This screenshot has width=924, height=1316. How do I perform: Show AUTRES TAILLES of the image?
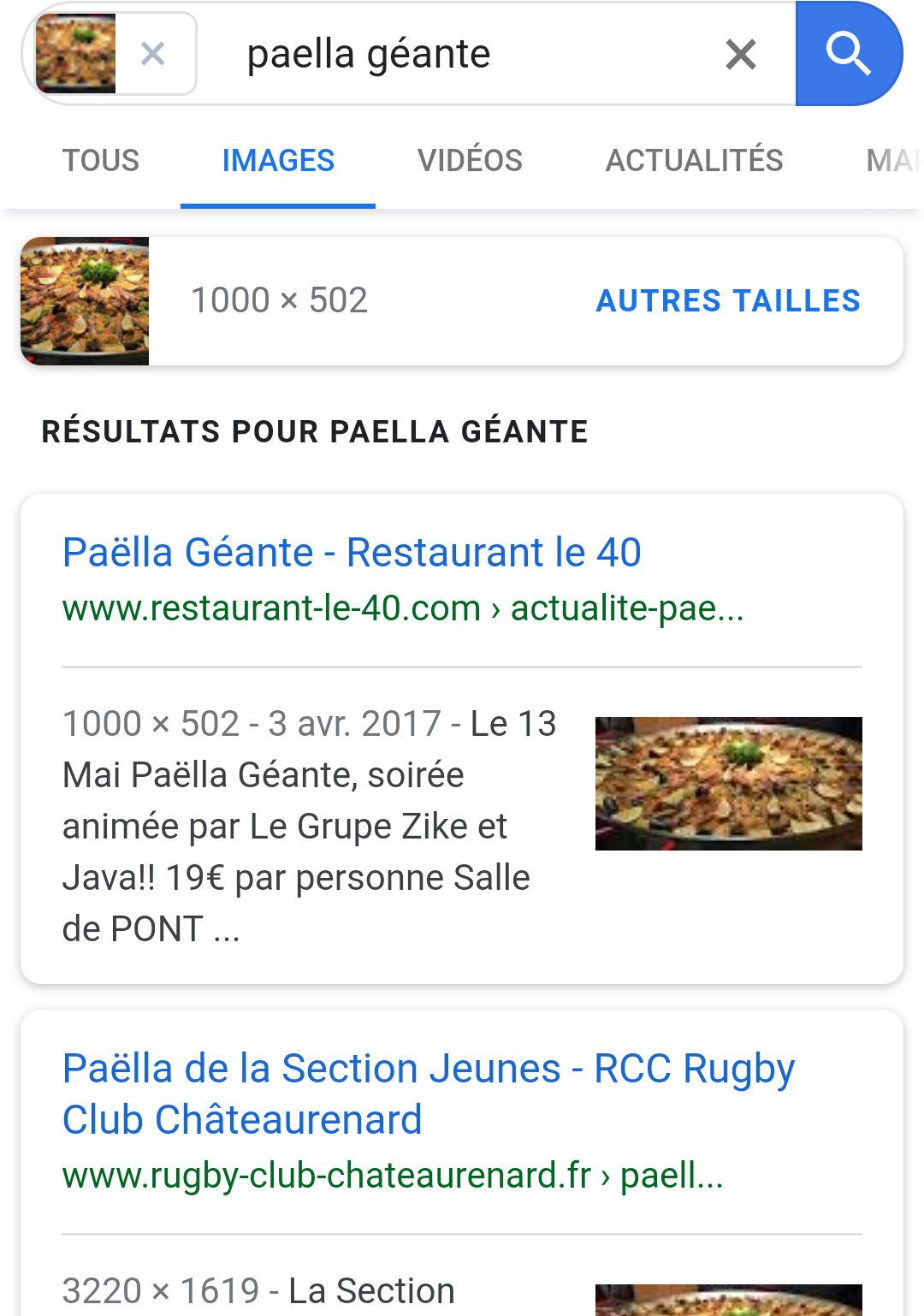[x=728, y=301]
